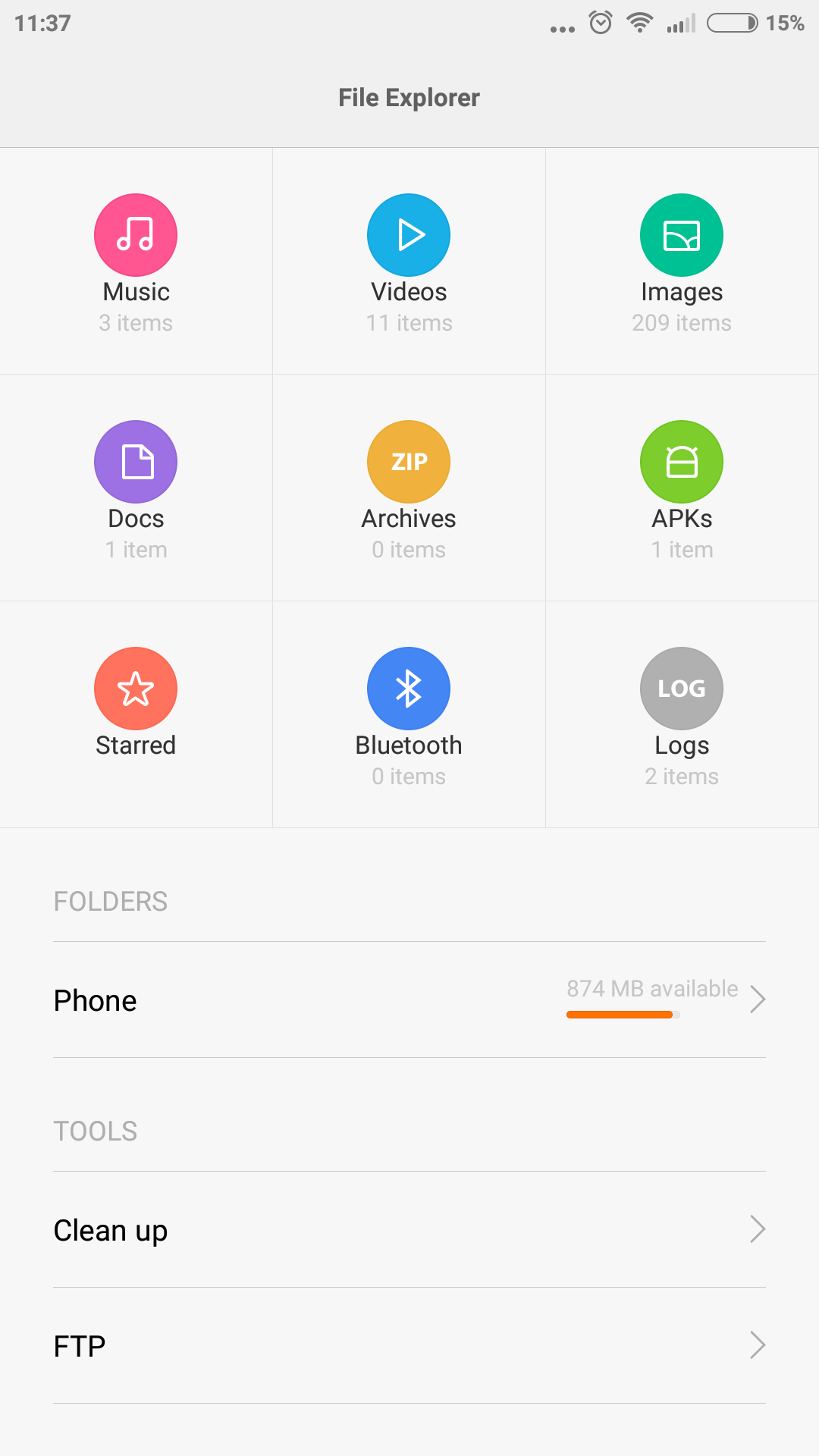
Task: Open the FTP tool
Action: tap(409, 1345)
